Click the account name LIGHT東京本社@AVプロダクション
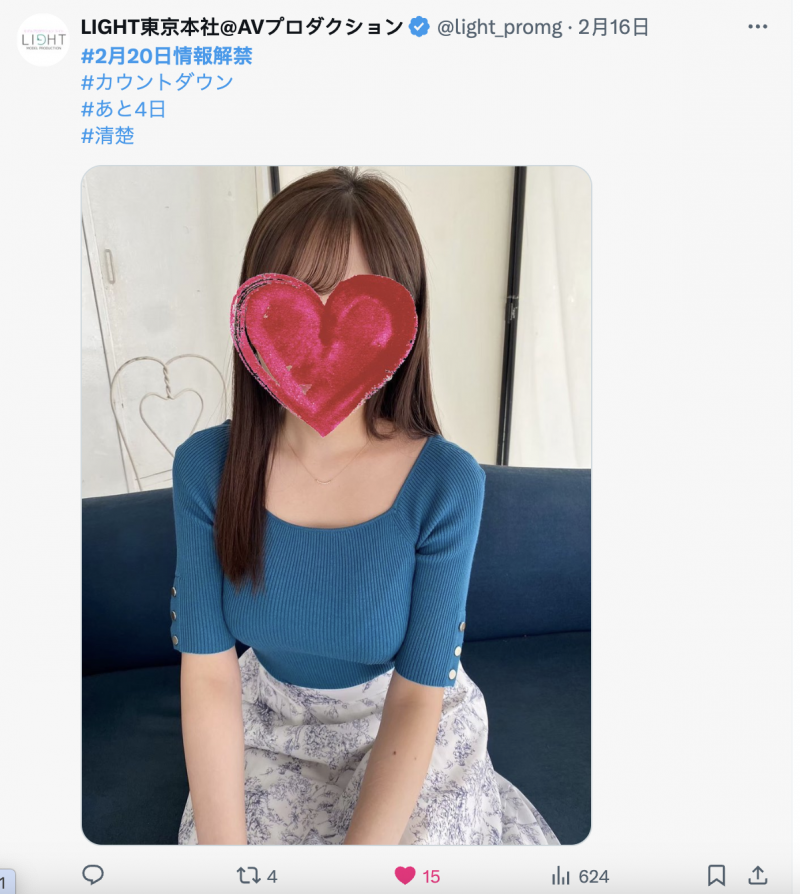The image size is (800, 894). (x=240, y=29)
